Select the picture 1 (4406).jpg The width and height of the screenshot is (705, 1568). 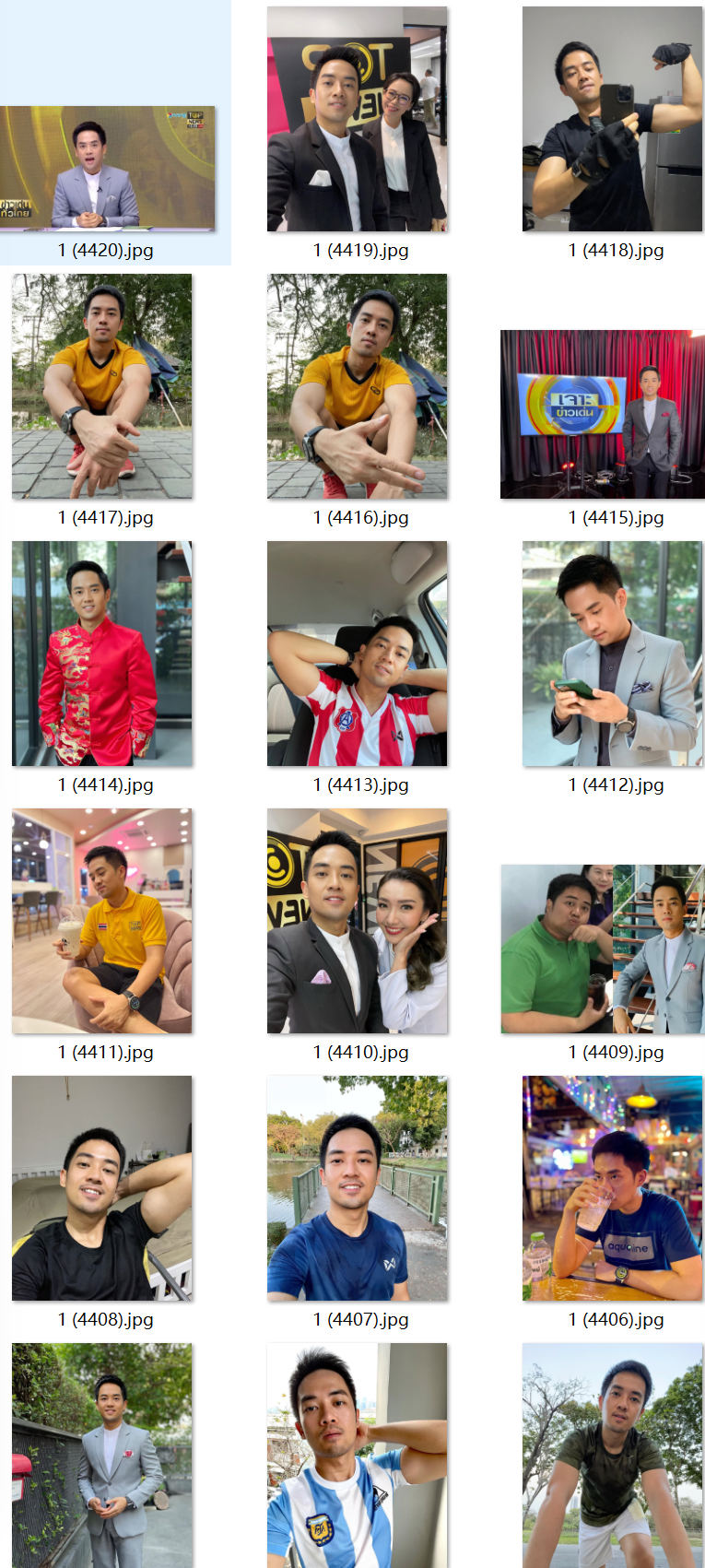pyautogui.click(x=612, y=1188)
